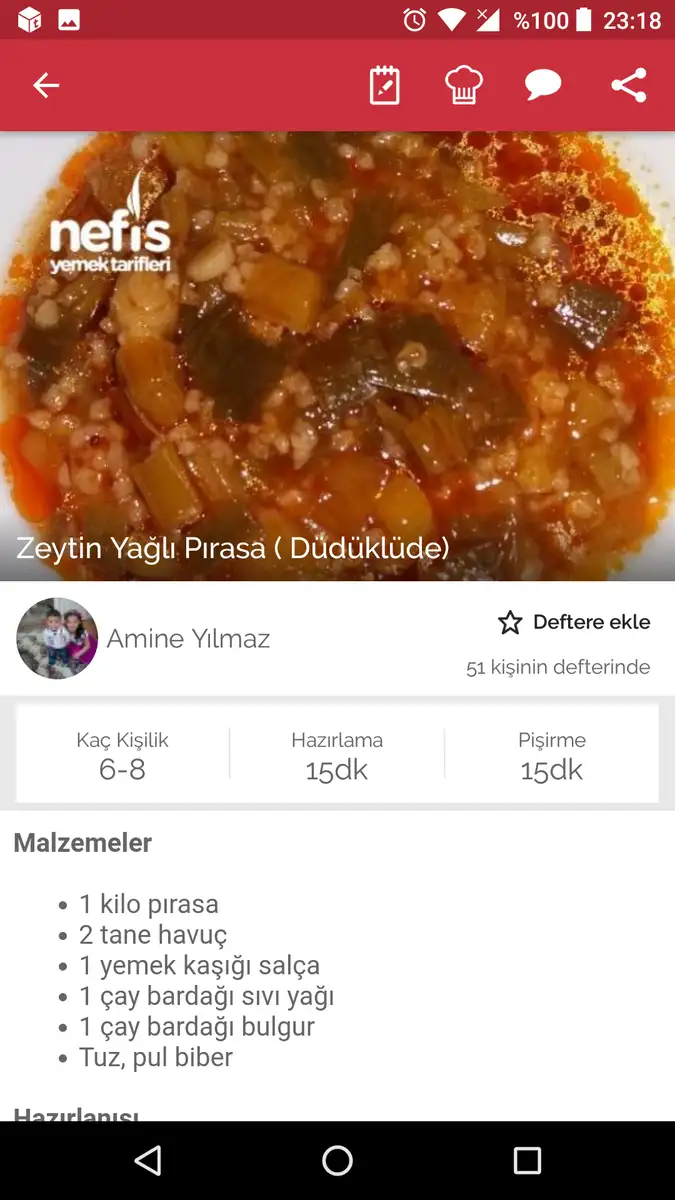Screen dimensions: 675x1200
Task: Go back using the top arrow
Action: coord(46,86)
